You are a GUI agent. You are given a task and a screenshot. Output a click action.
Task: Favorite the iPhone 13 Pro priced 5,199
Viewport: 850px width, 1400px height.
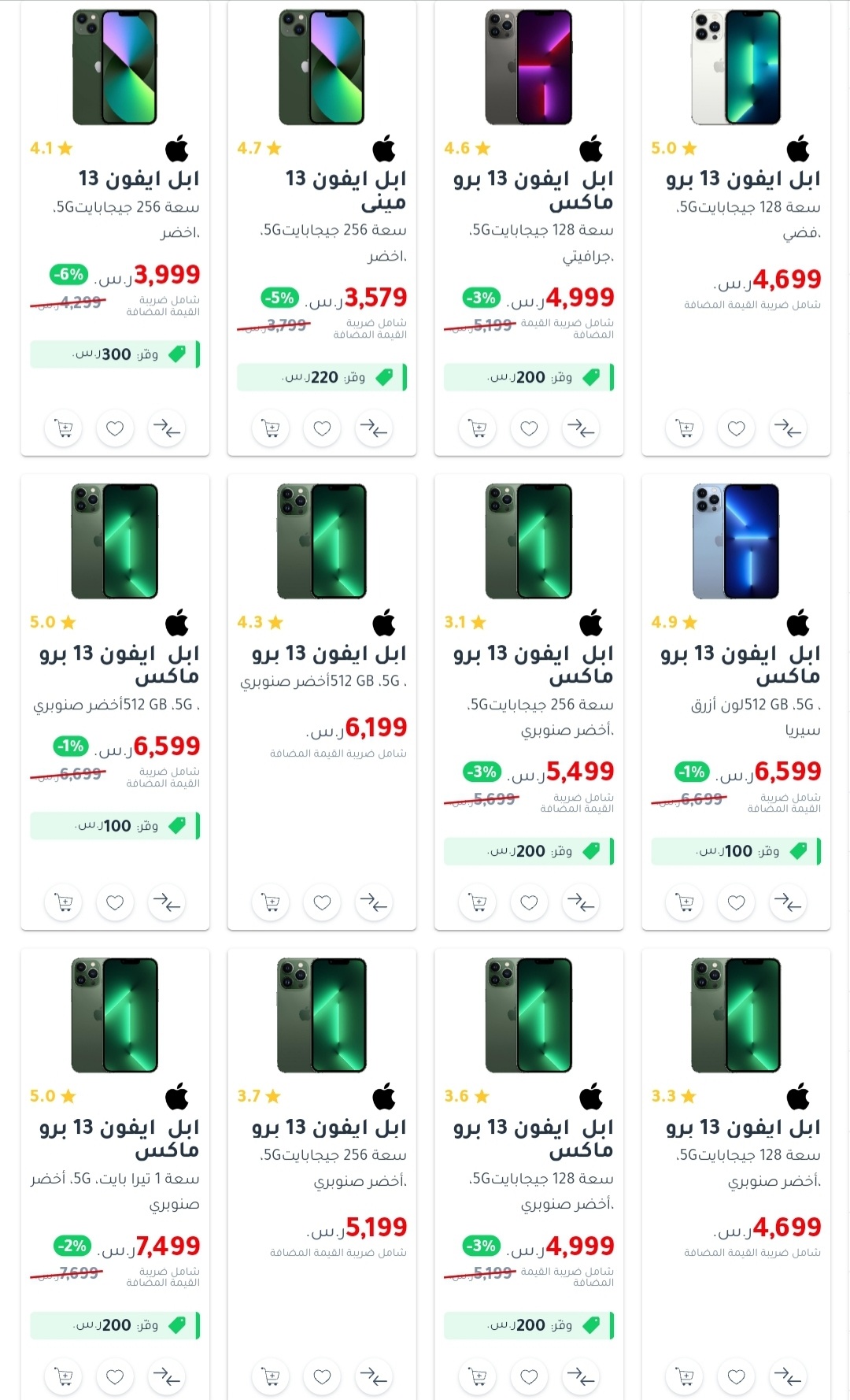[322, 1377]
